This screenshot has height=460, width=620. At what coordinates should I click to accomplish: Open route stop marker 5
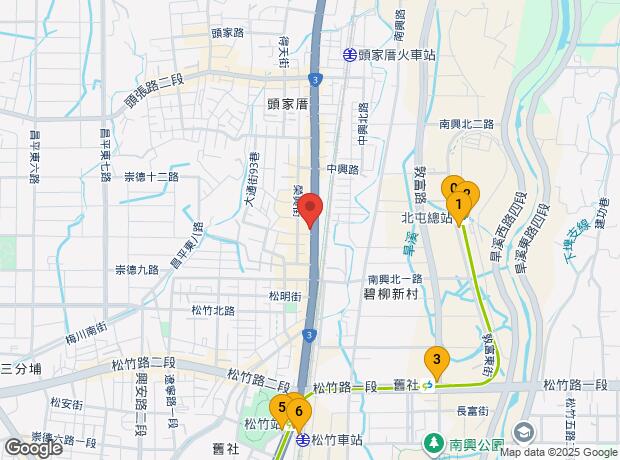[x=281, y=406]
